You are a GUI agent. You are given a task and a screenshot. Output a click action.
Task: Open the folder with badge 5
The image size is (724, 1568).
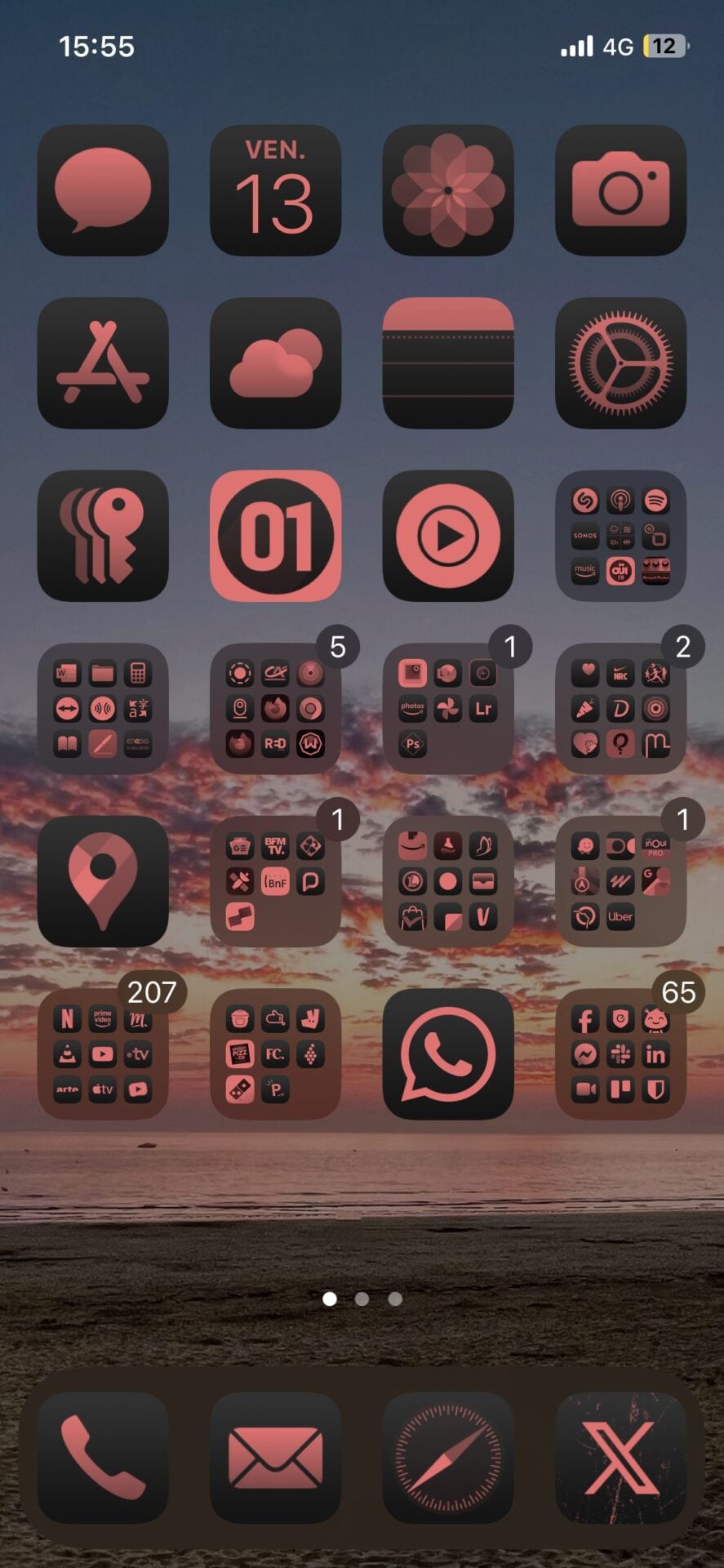(275, 708)
